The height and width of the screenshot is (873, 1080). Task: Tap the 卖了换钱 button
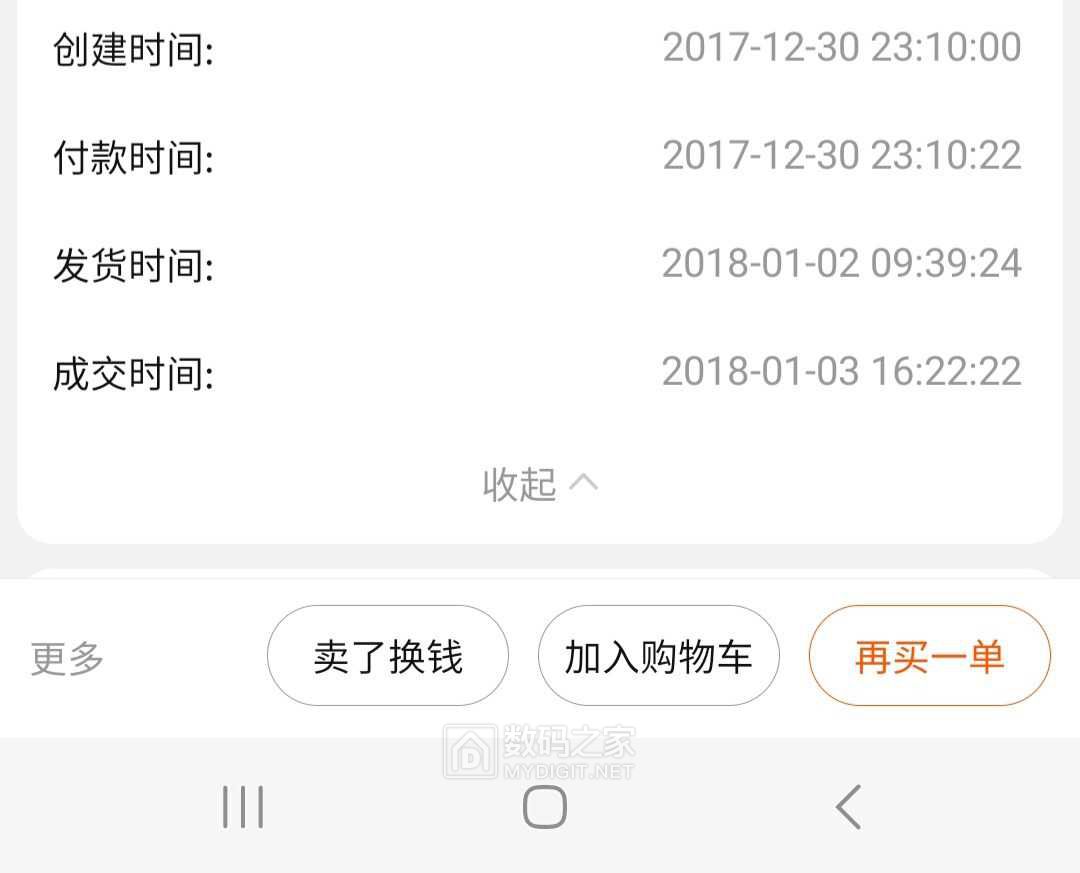coord(387,656)
